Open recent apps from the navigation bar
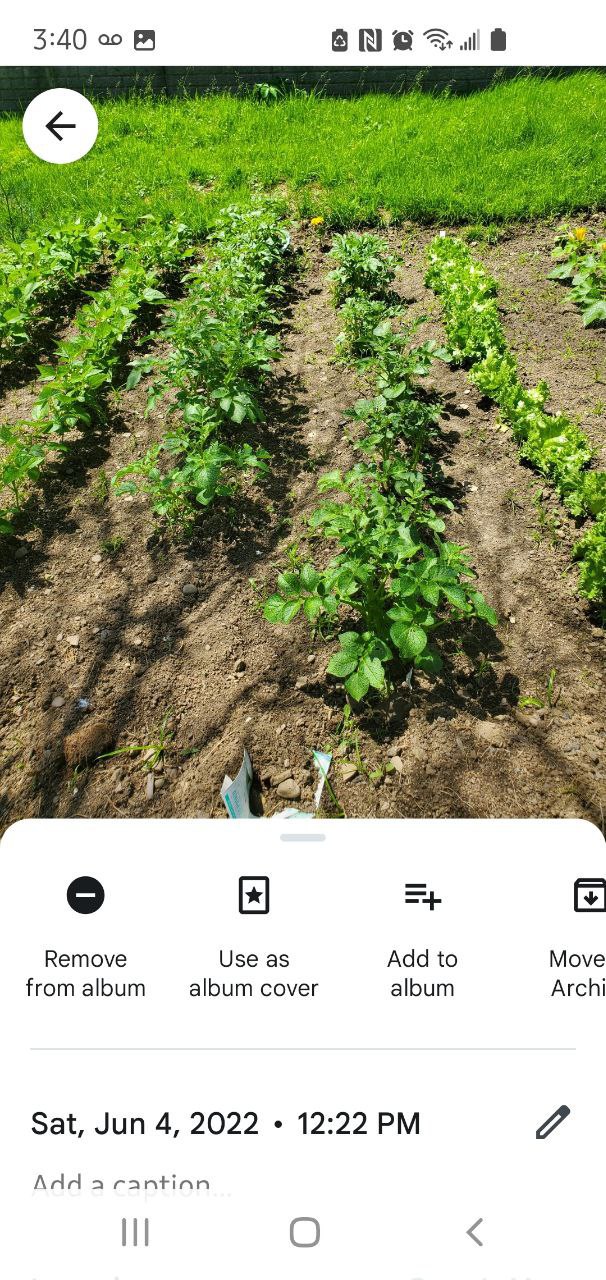Viewport: 606px width, 1280px height. tap(135, 1232)
